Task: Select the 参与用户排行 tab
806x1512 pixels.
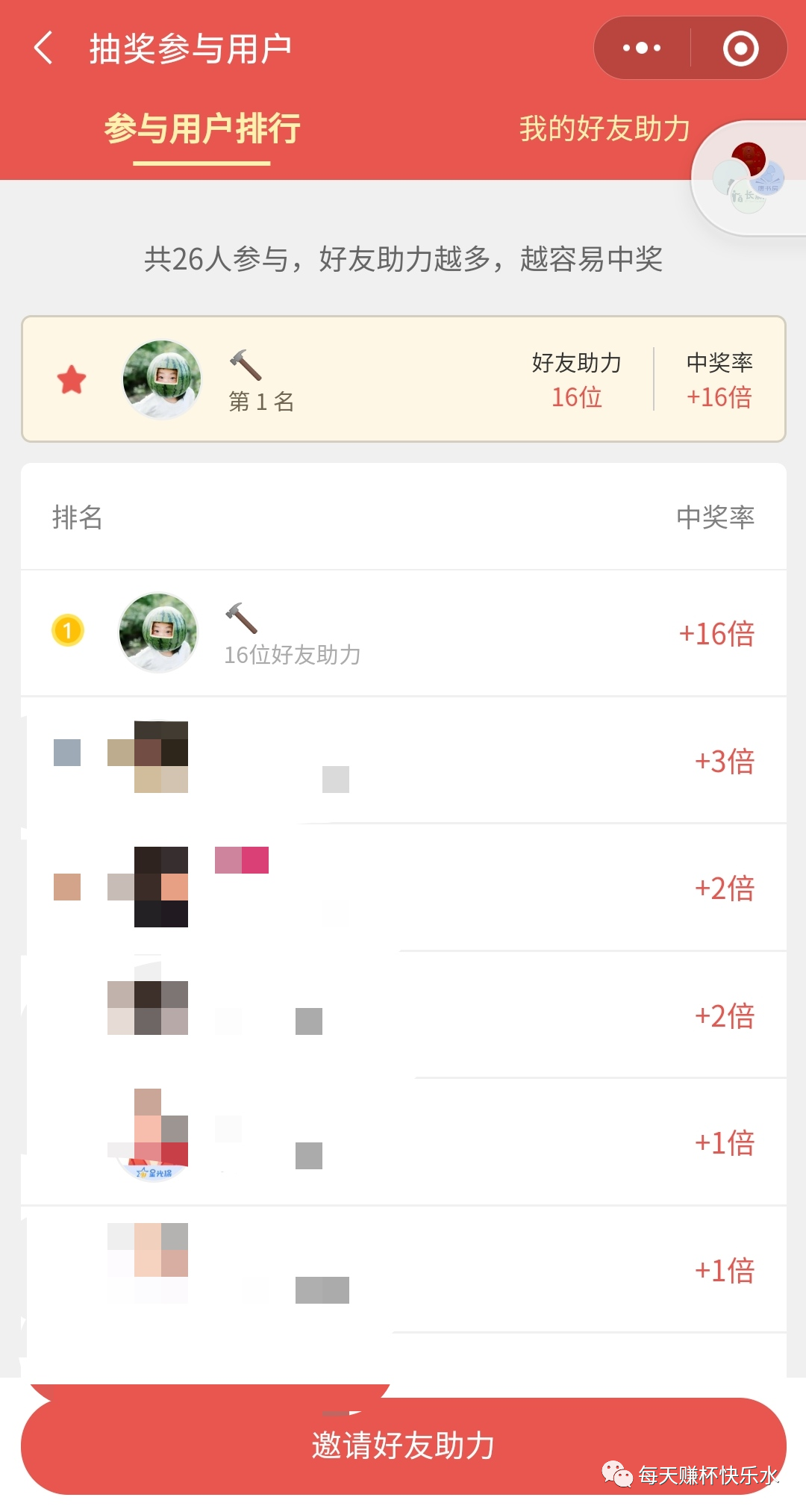Action: click(201, 128)
